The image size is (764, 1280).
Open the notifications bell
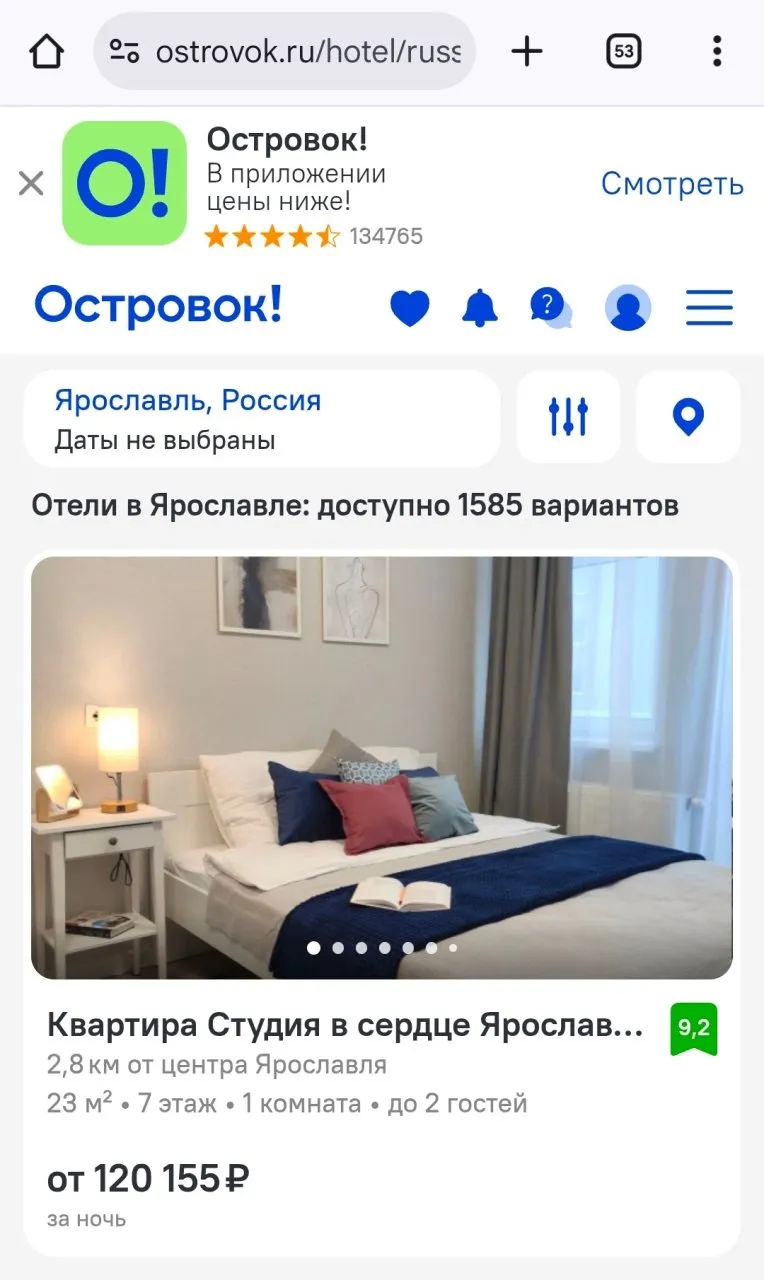pyautogui.click(x=479, y=308)
